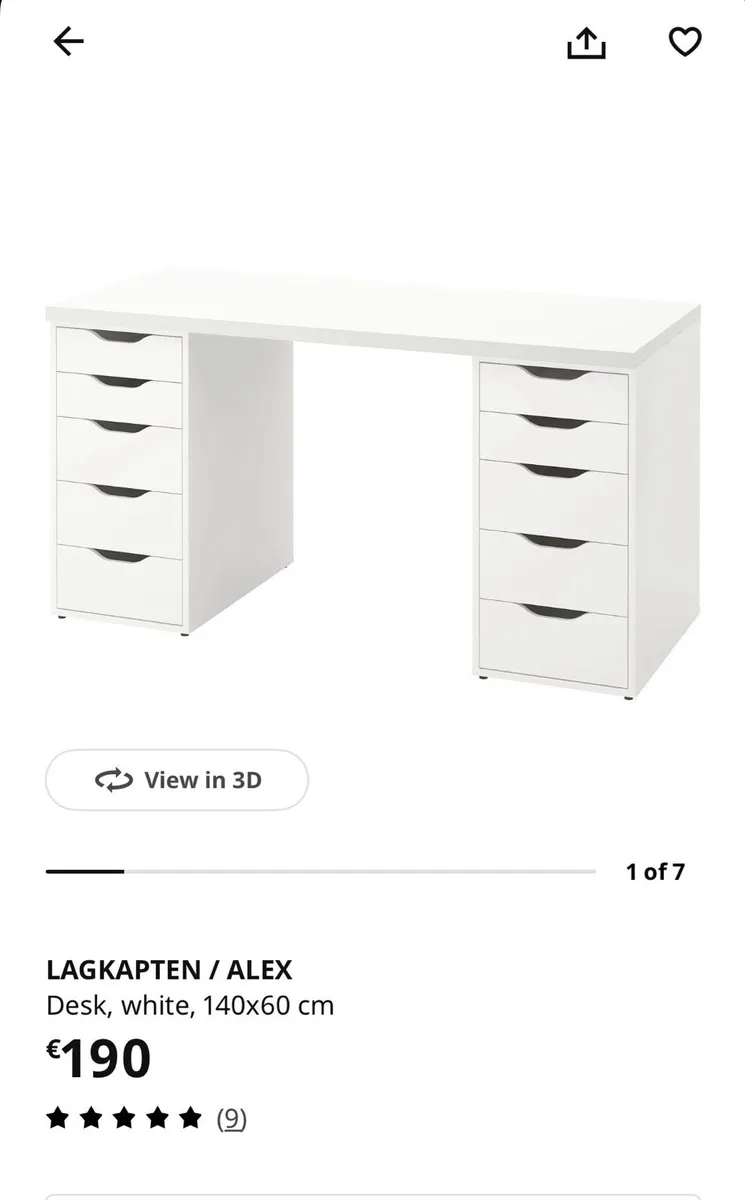745x1200 pixels.
Task: Tap the 1 of 7 gallery counter
Action: click(x=656, y=871)
